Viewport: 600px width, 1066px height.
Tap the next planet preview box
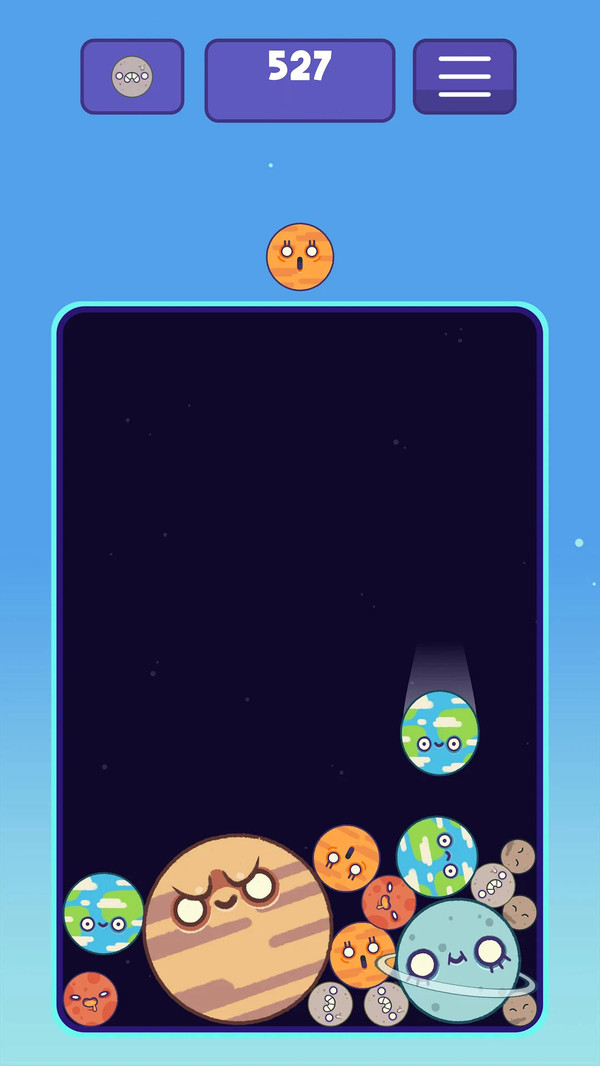132,76
